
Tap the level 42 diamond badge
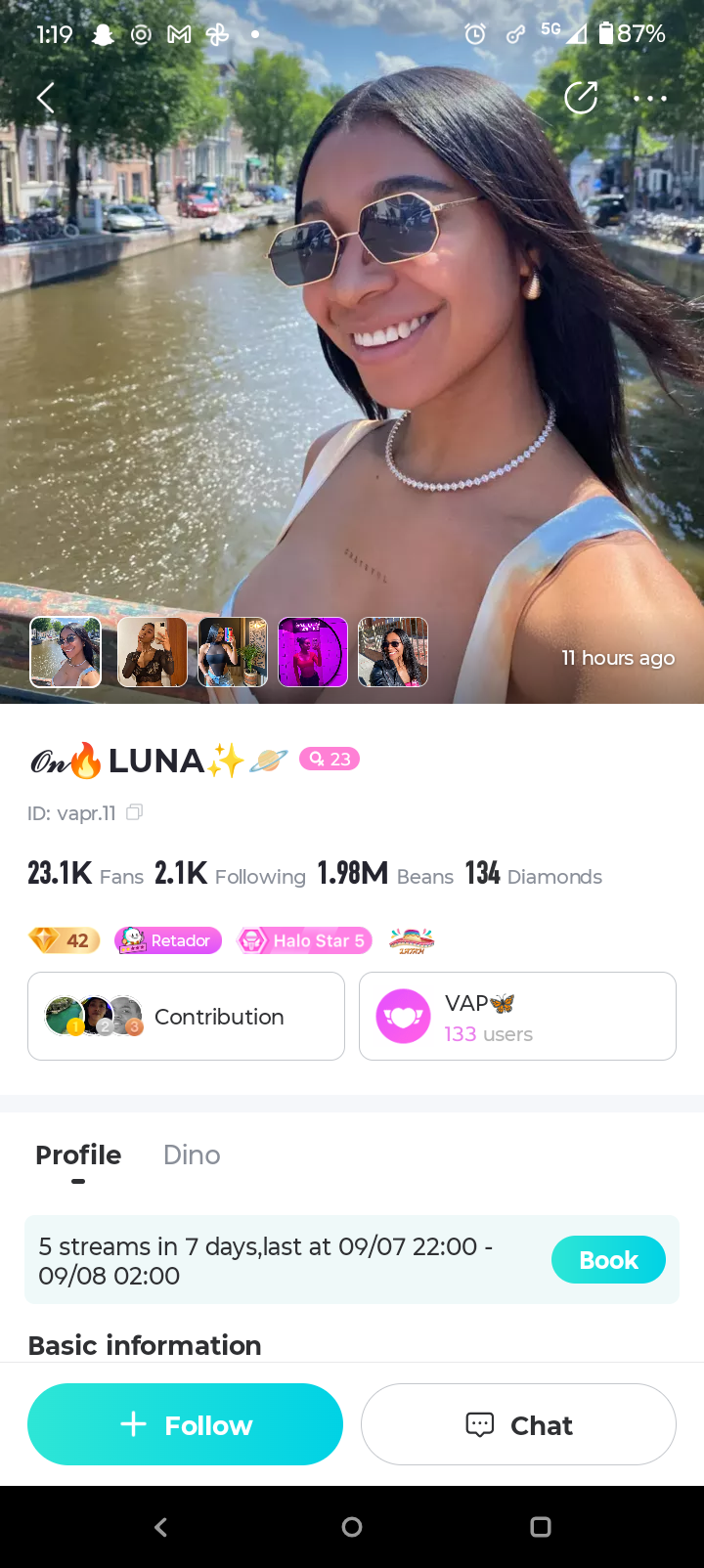(x=63, y=939)
